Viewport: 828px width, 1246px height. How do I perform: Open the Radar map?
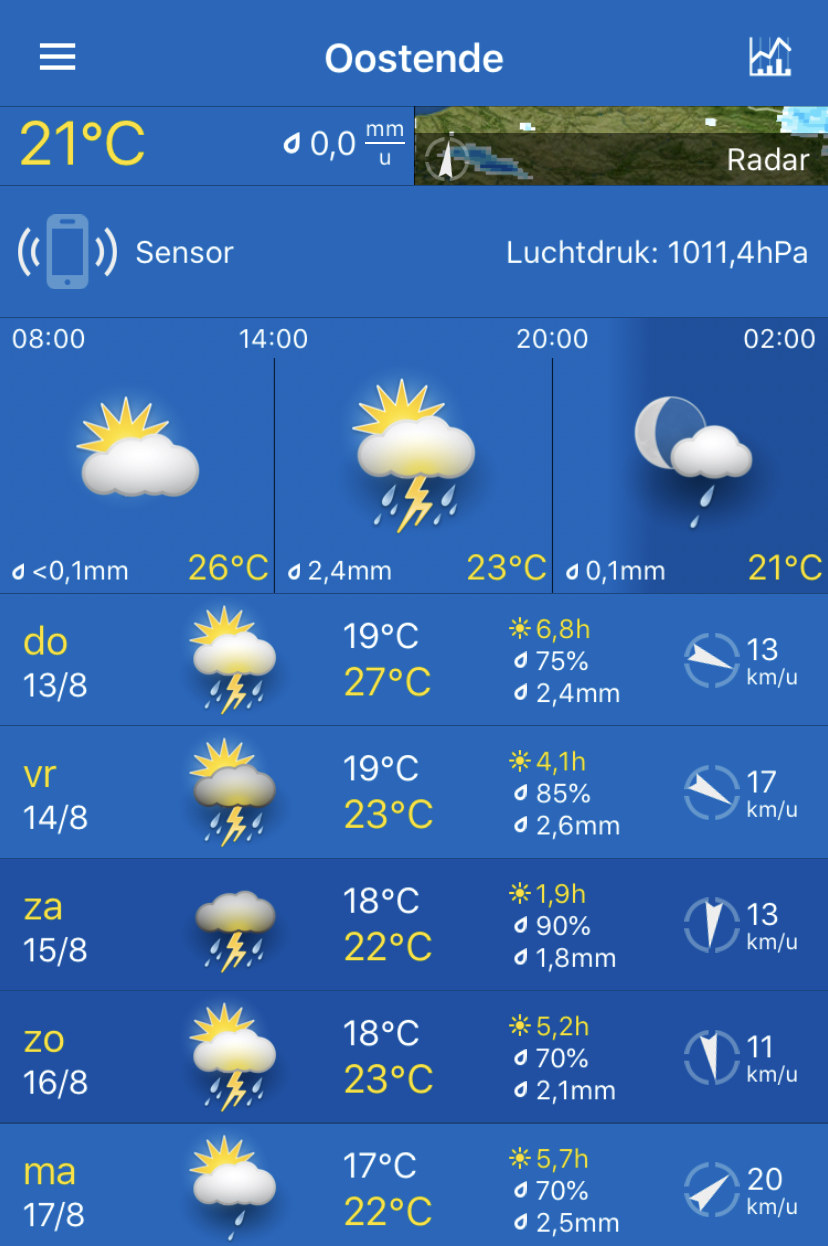(x=621, y=146)
